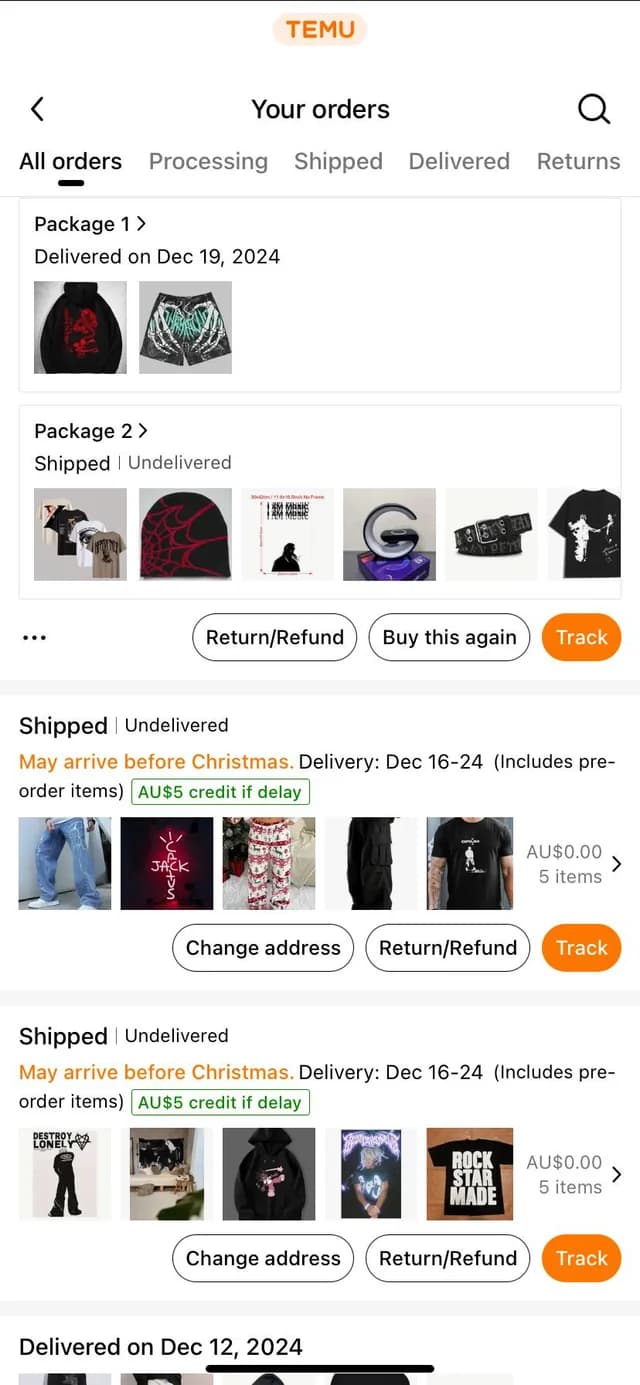Change address for the Rock Star Made order

(x=263, y=1258)
